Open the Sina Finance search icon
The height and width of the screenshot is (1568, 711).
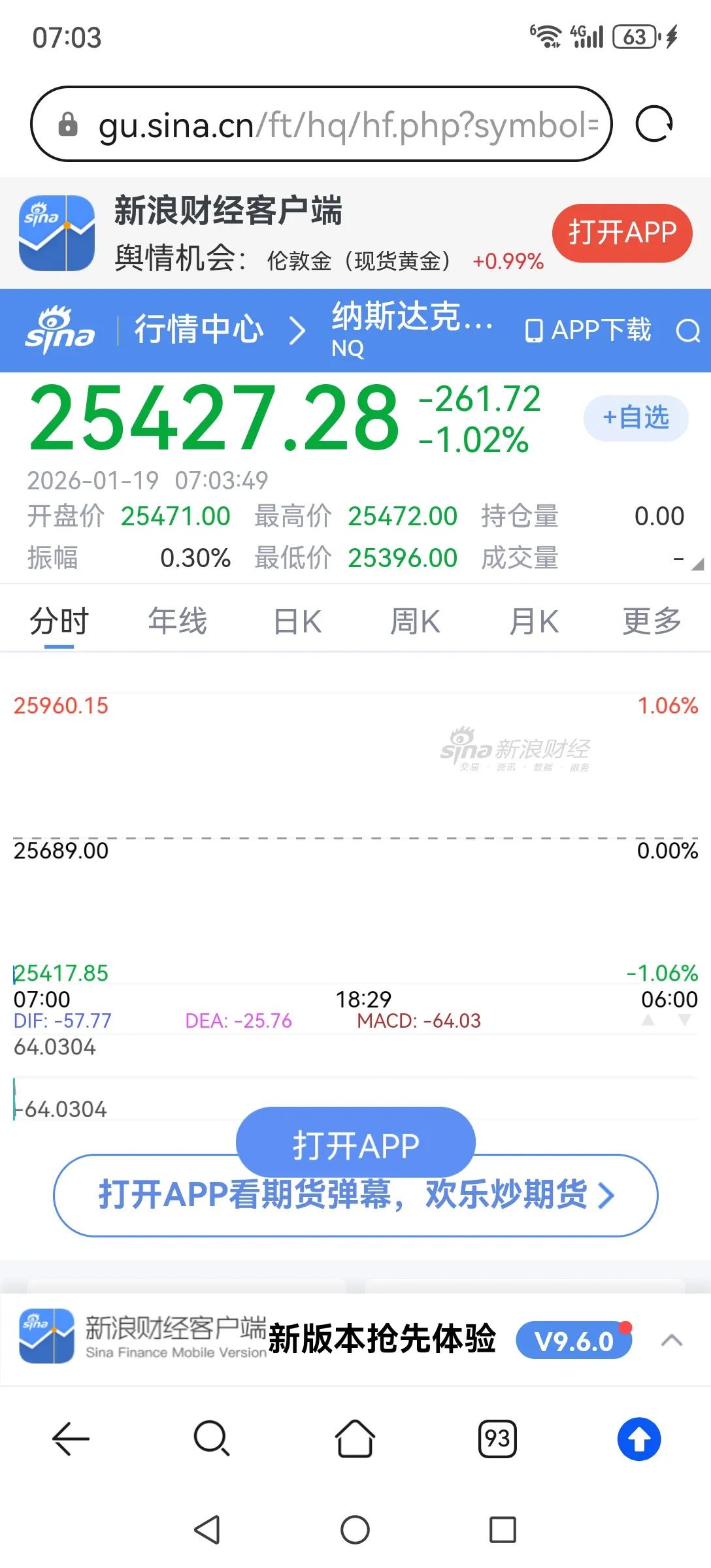pyautogui.click(x=687, y=330)
